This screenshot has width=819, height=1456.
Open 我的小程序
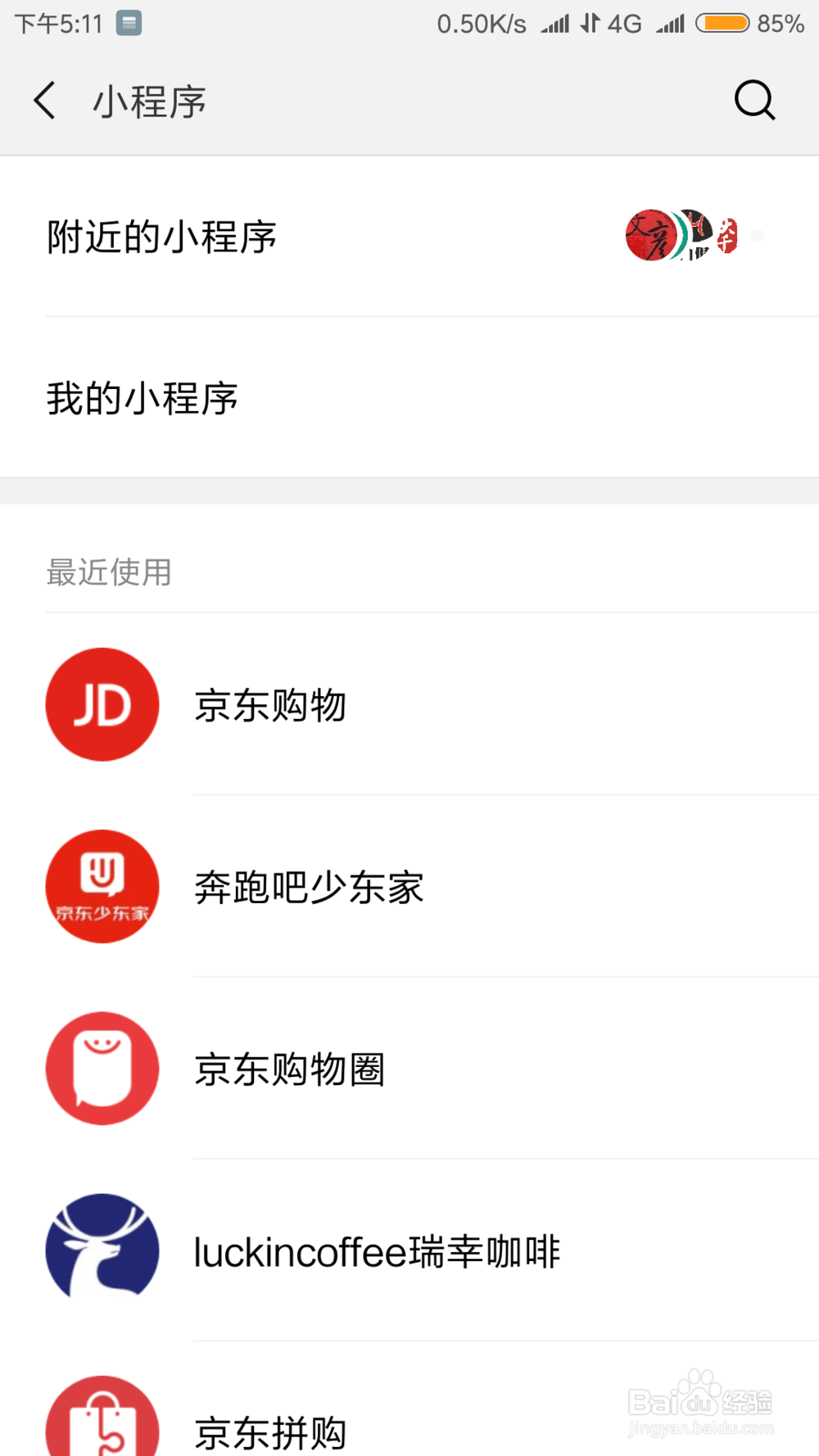pos(409,398)
